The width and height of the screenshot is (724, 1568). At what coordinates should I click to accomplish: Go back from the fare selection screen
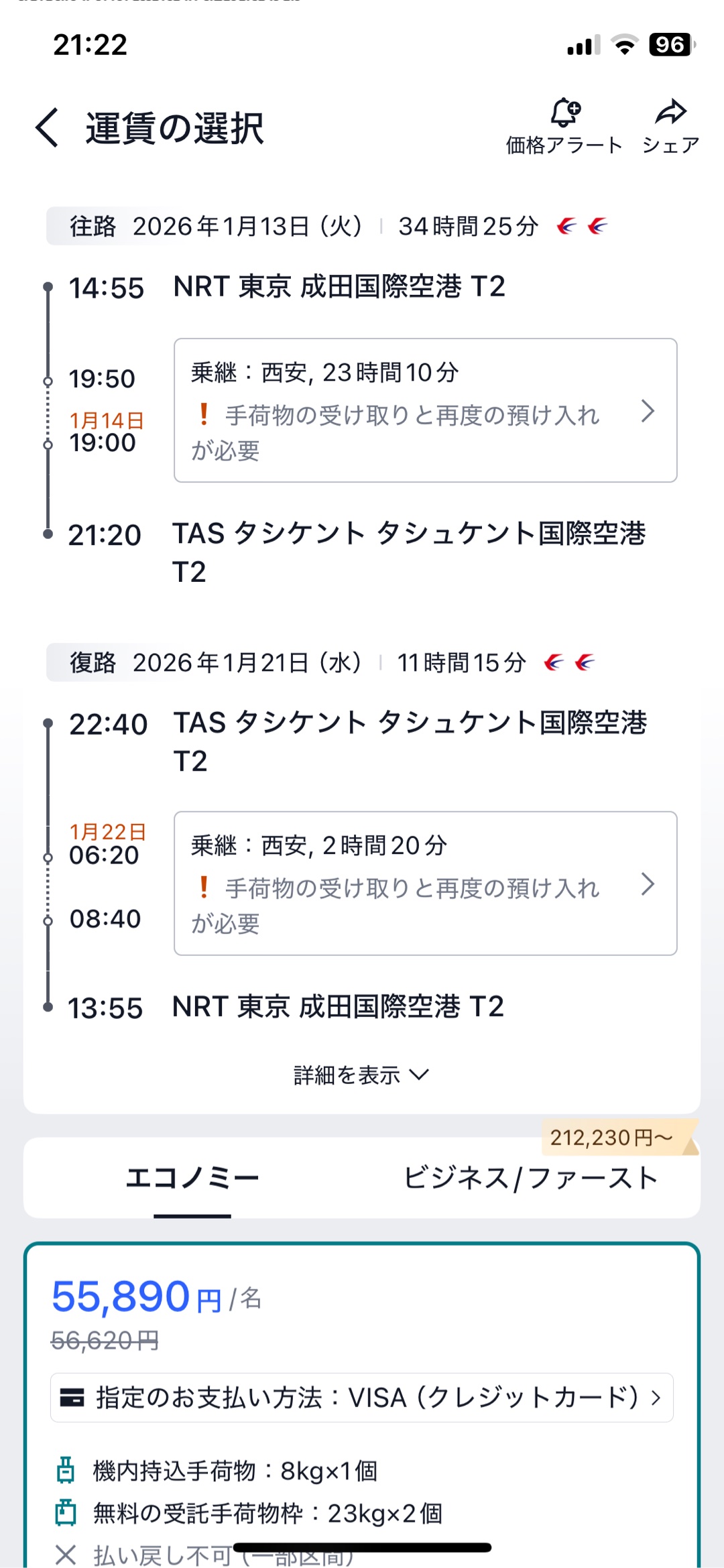tap(48, 127)
